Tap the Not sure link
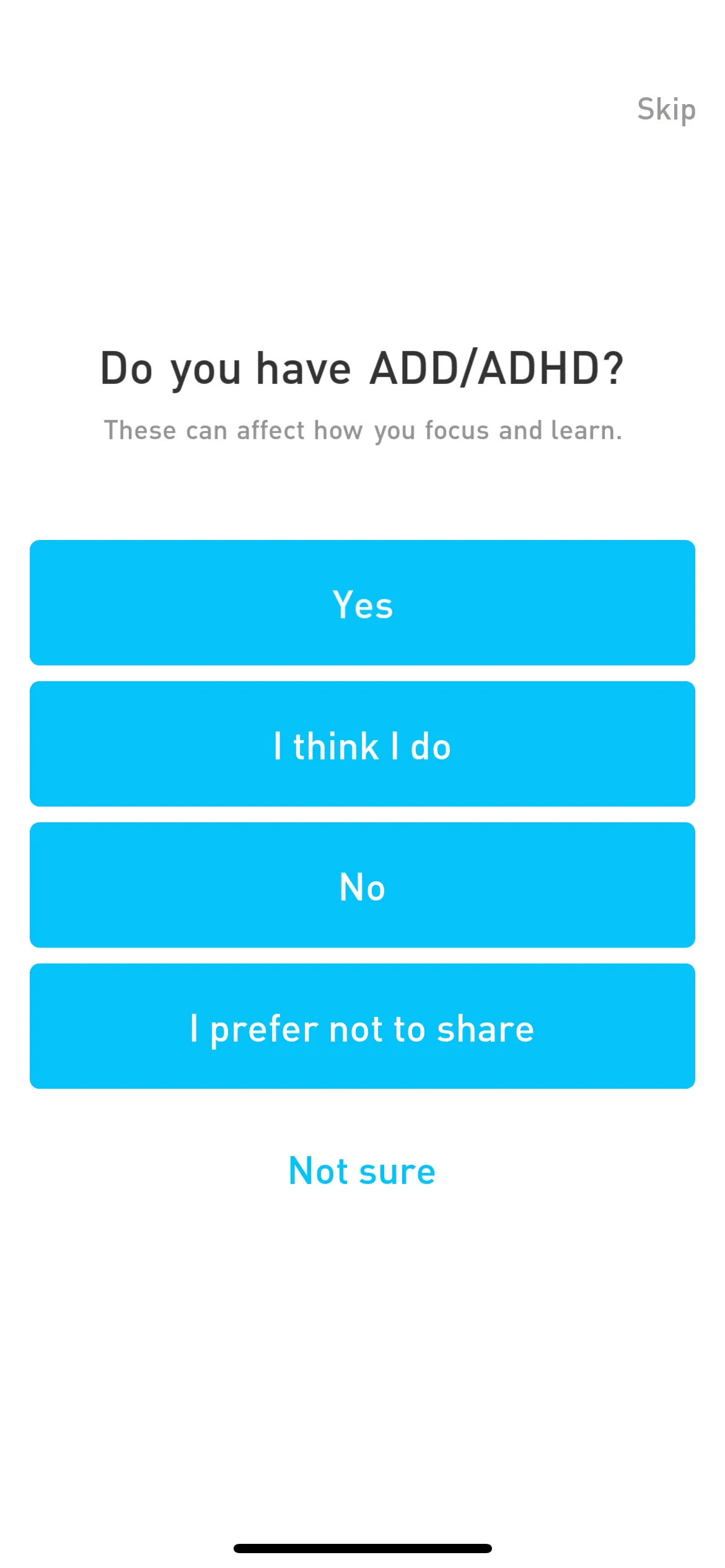This screenshot has width=725, height=1568. pos(362,1170)
